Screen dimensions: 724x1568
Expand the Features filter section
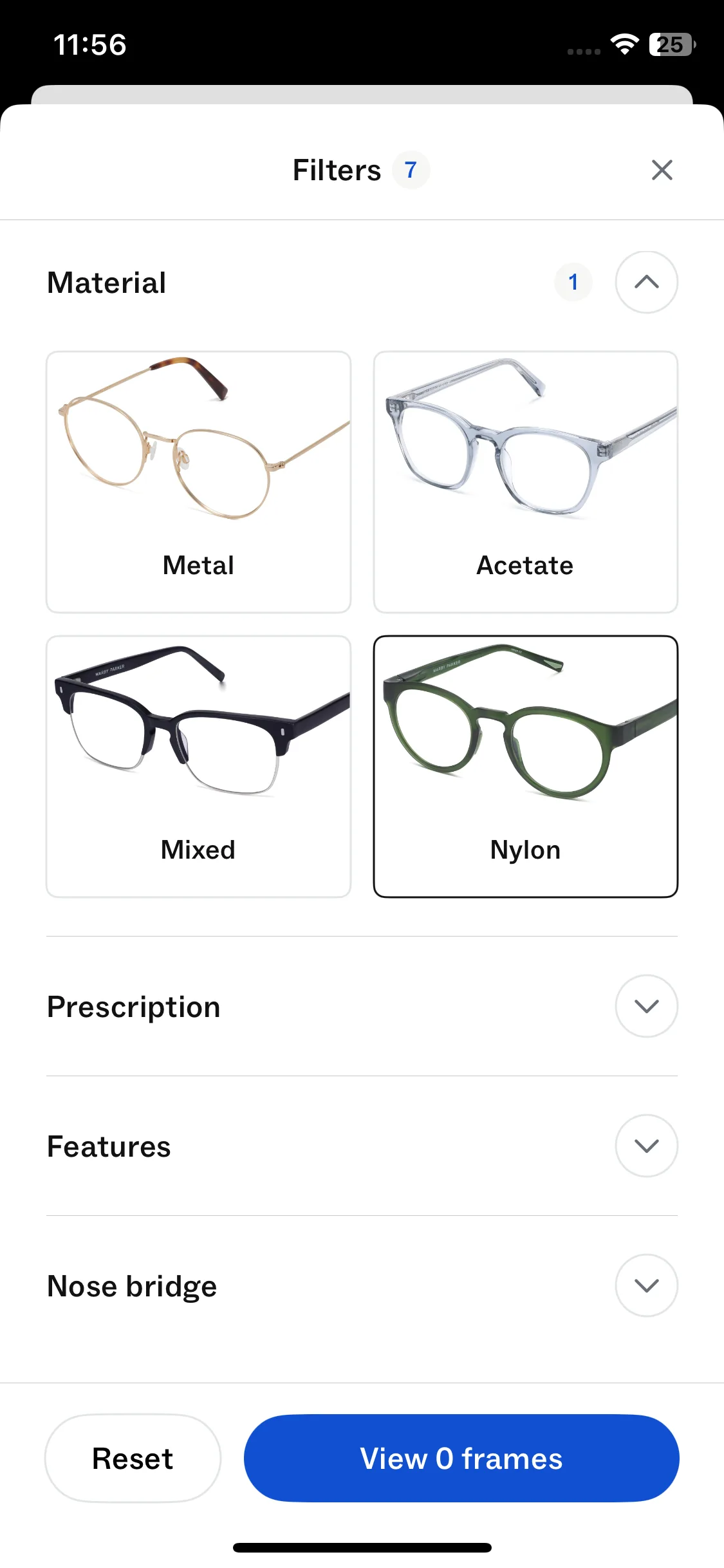point(646,1146)
